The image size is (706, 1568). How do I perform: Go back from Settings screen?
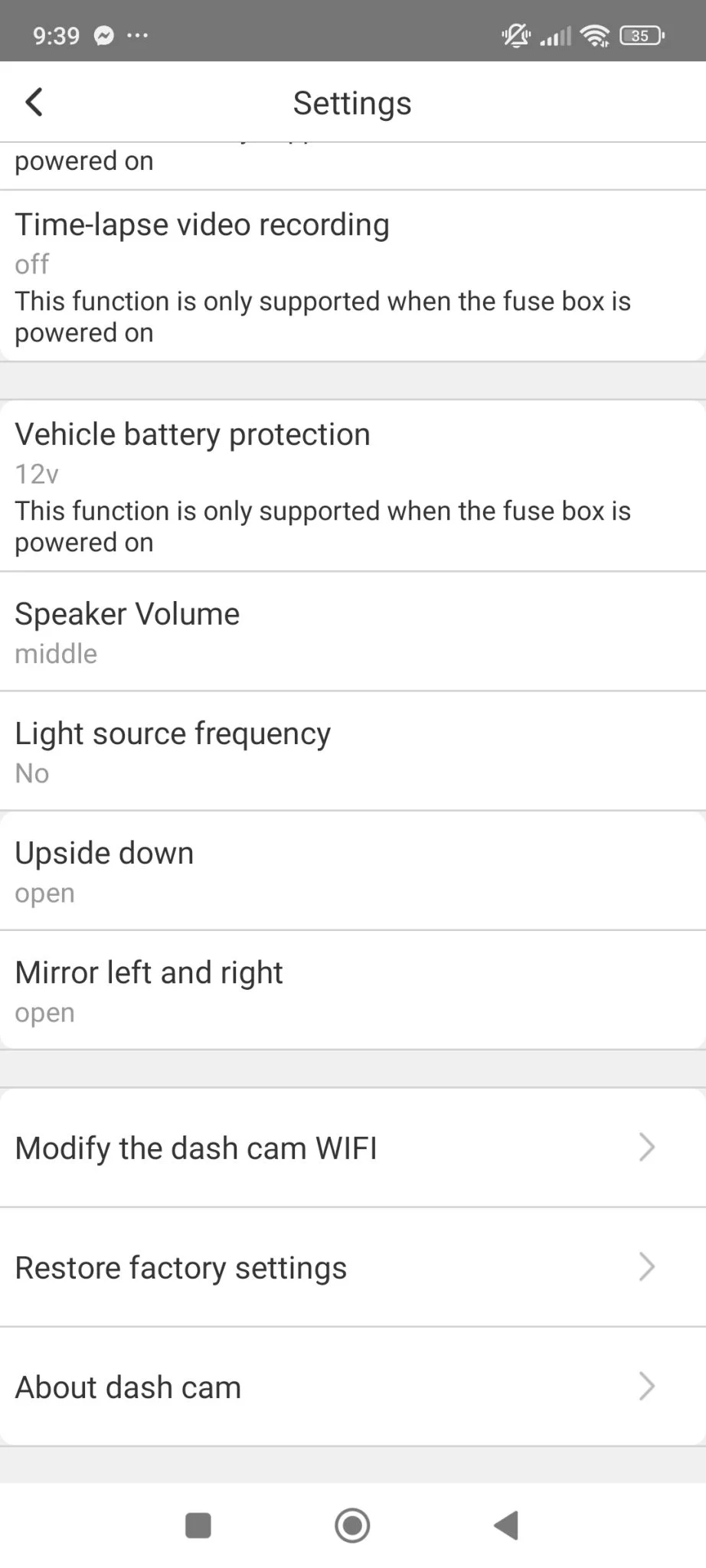(34, 102)
